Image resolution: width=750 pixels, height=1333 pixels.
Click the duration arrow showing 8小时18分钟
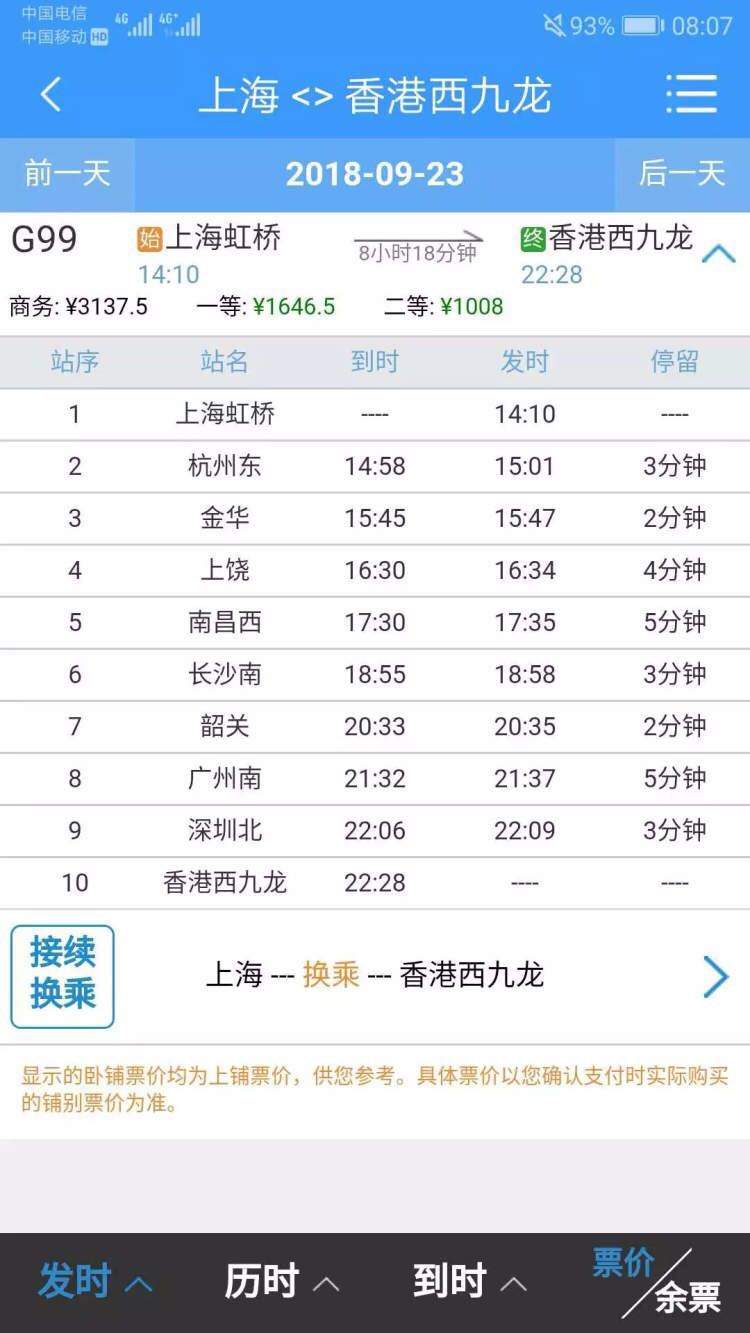(420, 250)
